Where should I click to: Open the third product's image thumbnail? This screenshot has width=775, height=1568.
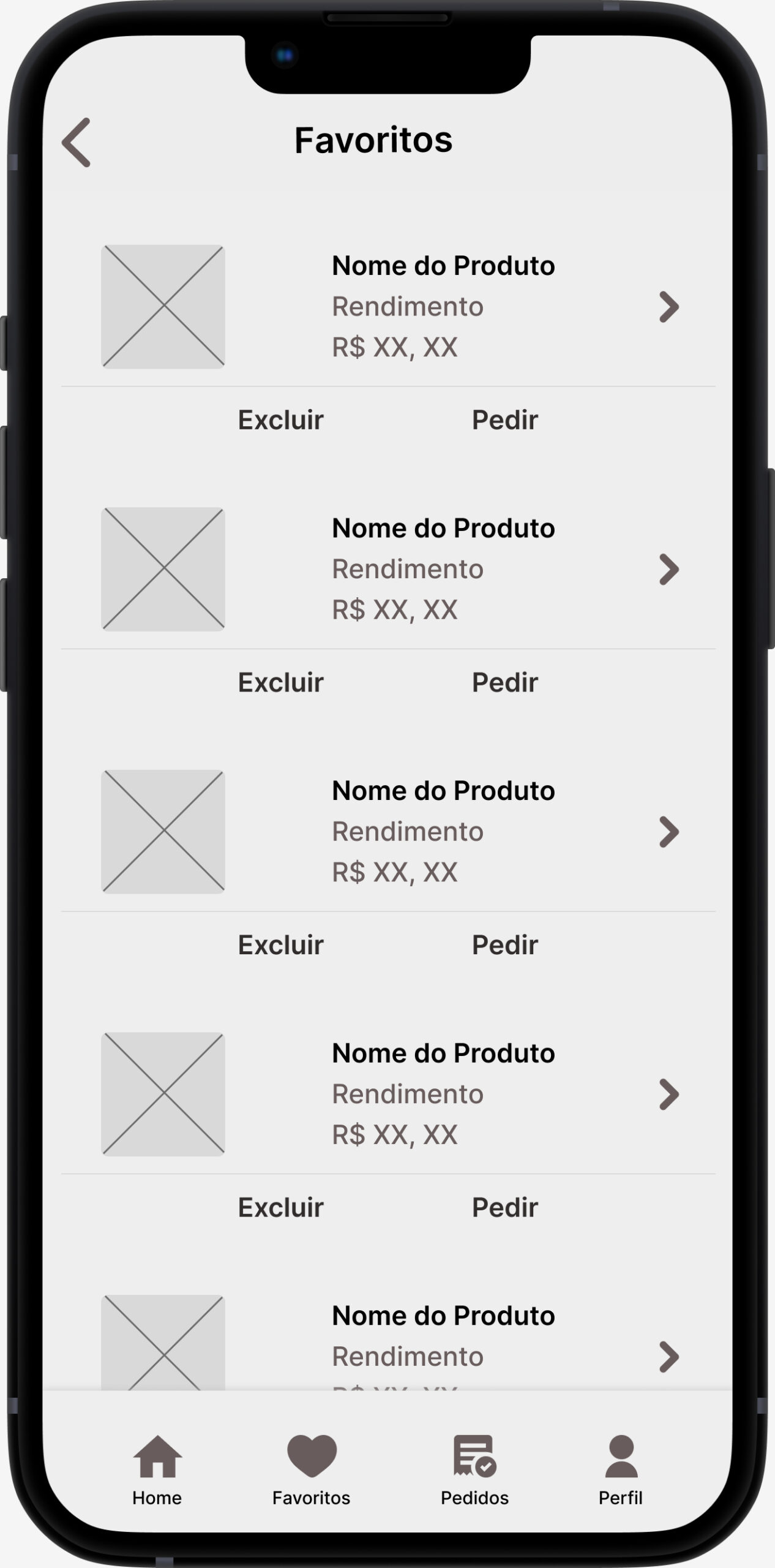[x=163, y=831]
